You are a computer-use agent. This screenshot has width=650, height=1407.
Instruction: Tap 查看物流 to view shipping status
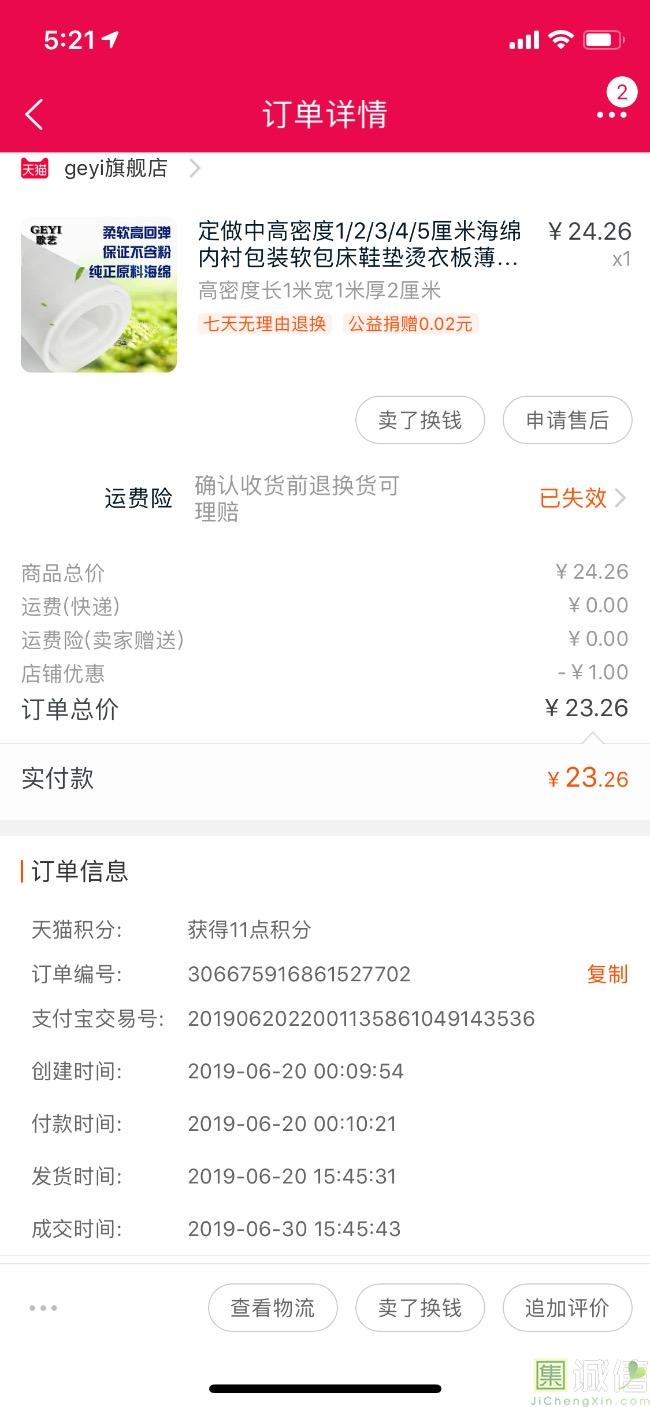273,1308
